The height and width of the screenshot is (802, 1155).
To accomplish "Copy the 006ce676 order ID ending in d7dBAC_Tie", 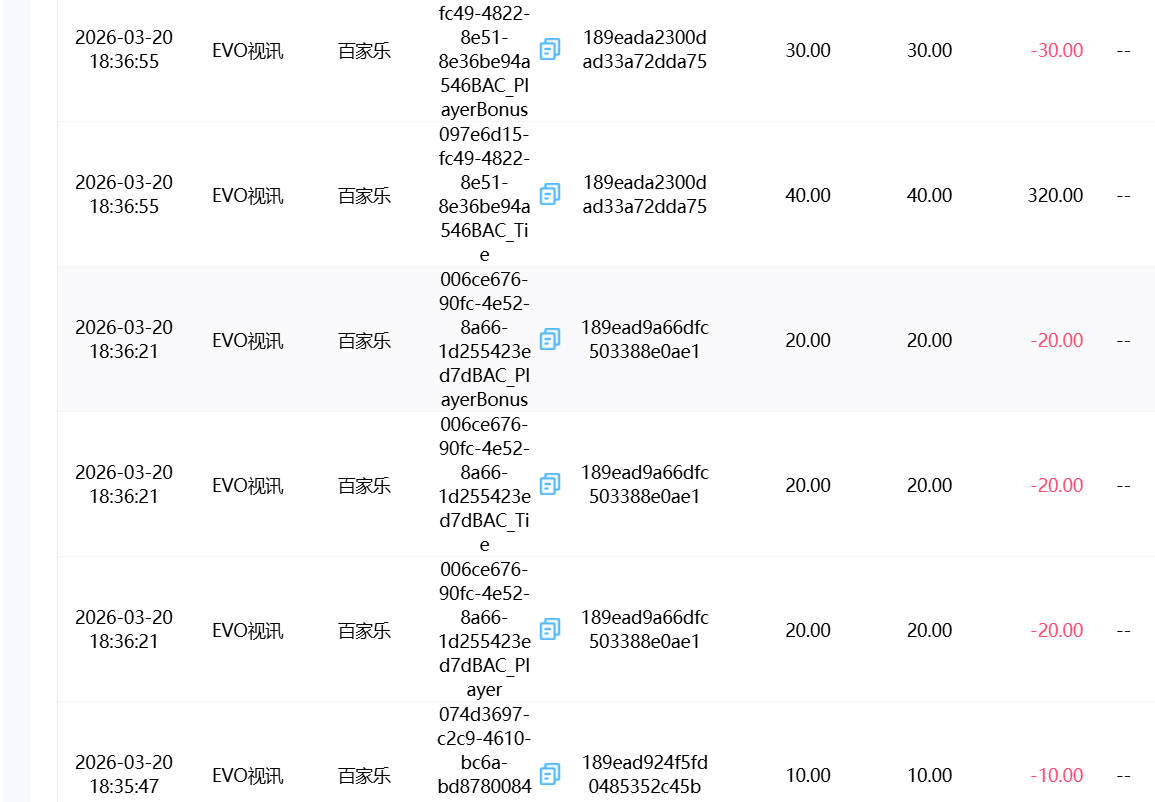I will coord(550,484).
